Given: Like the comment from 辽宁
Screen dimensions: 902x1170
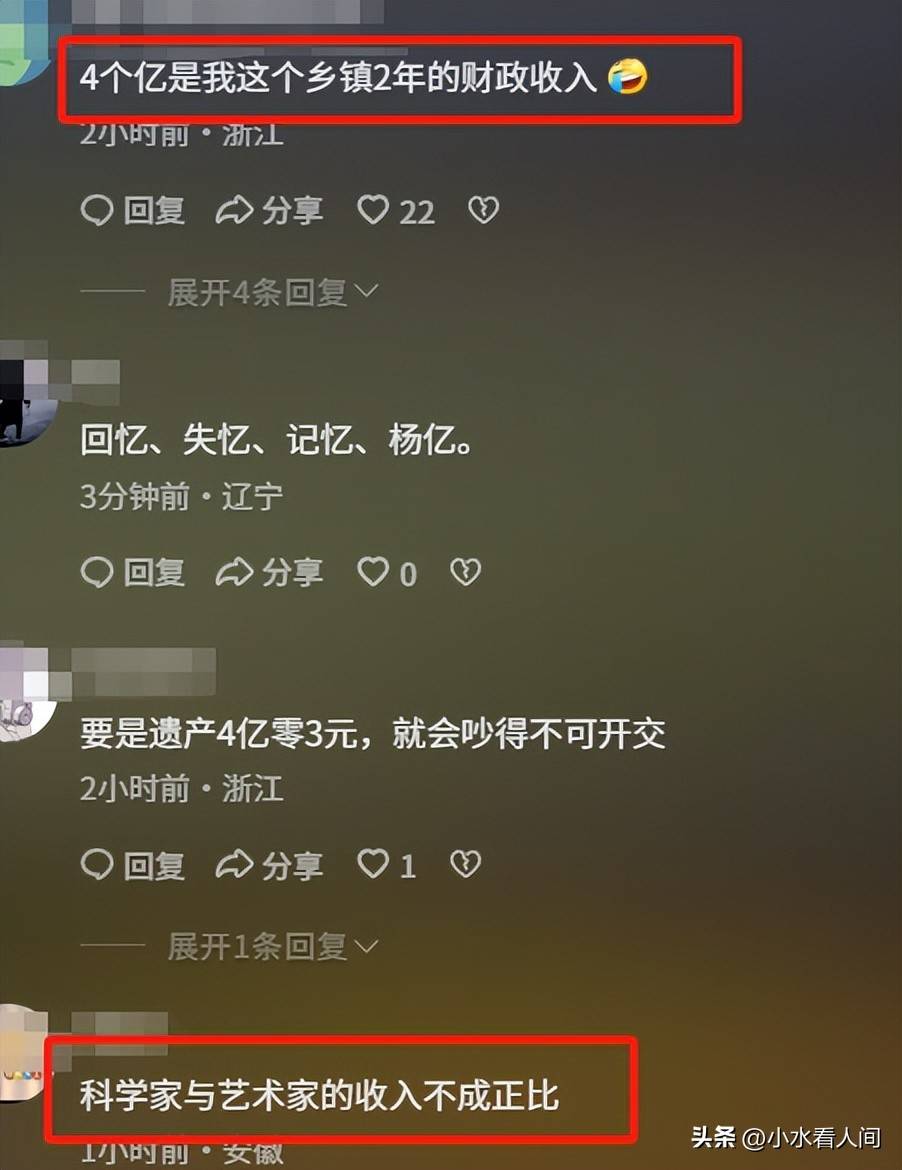Looking at the screenshot, I should pos(374,572).
